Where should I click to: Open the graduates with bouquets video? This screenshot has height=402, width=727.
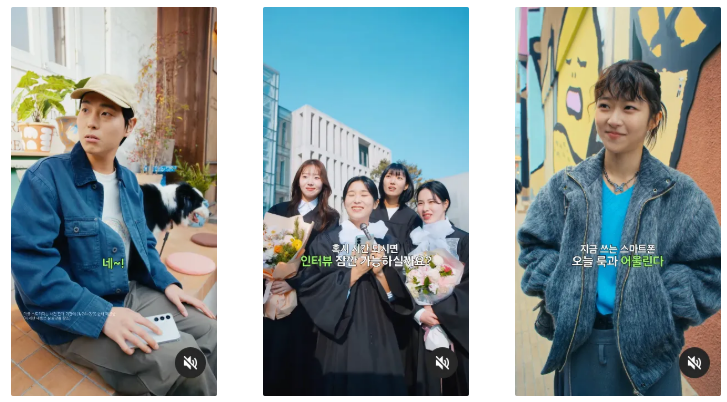point(365,200)
